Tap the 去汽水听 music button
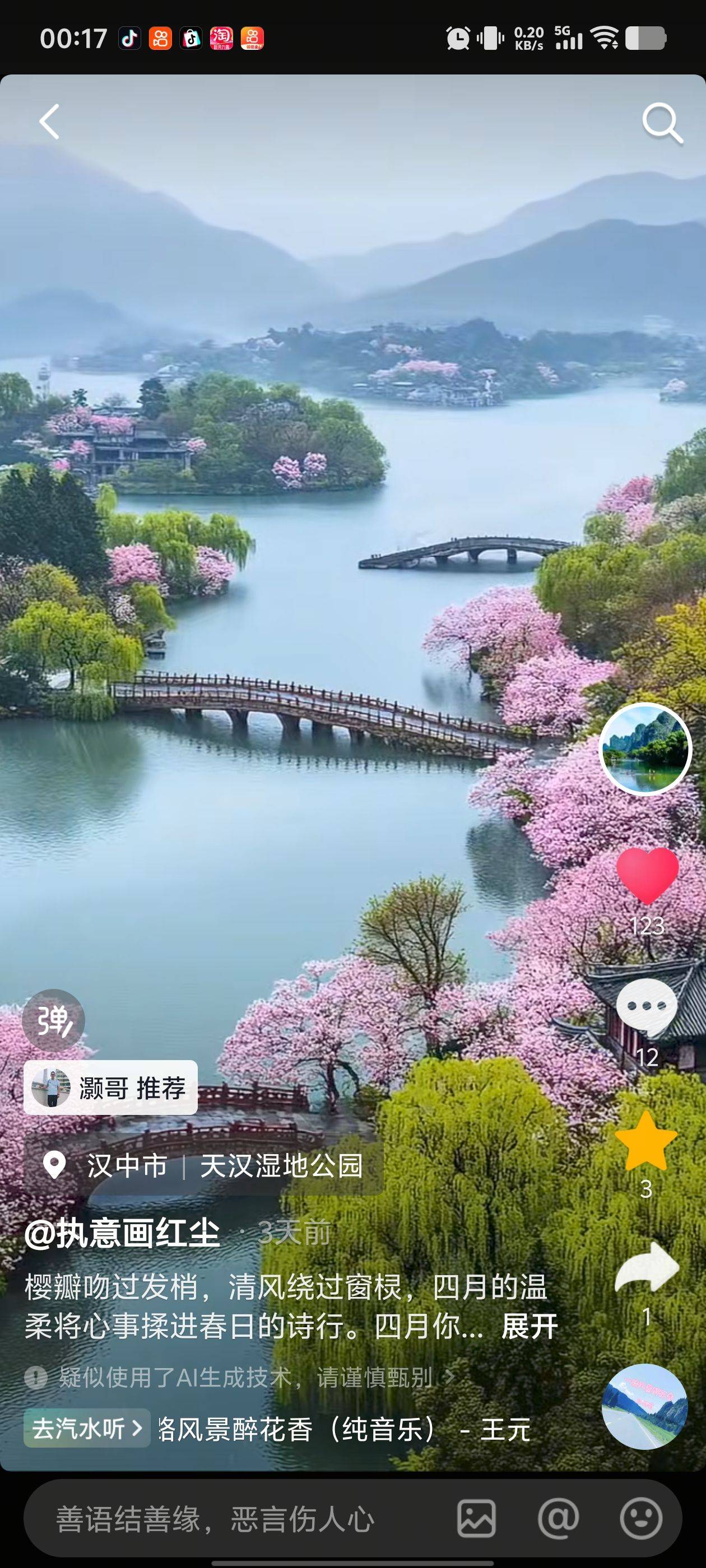 (x=86, y=1428)
